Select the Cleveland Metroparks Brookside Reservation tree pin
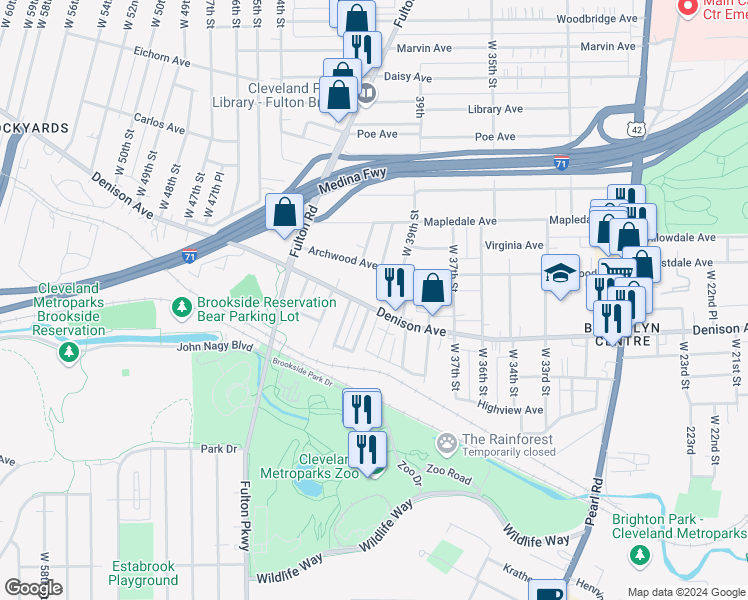Screen dimensions: 748x600 pyautogui.click(x=69, y=353)
